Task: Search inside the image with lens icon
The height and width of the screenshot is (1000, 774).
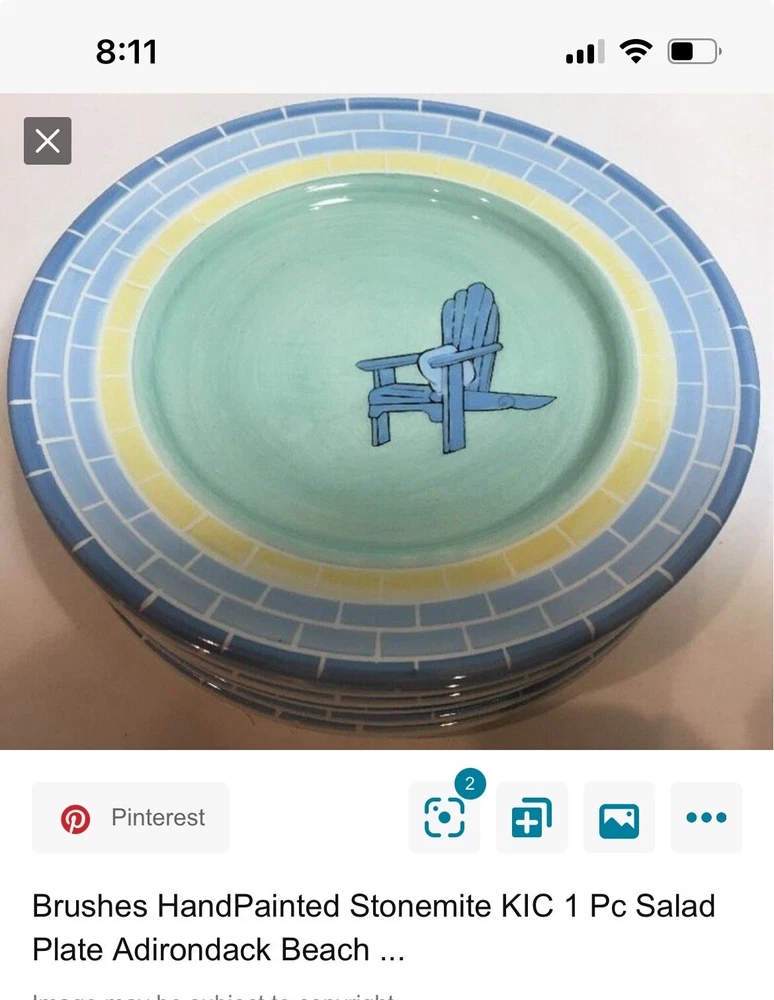Action: point(444,818)
